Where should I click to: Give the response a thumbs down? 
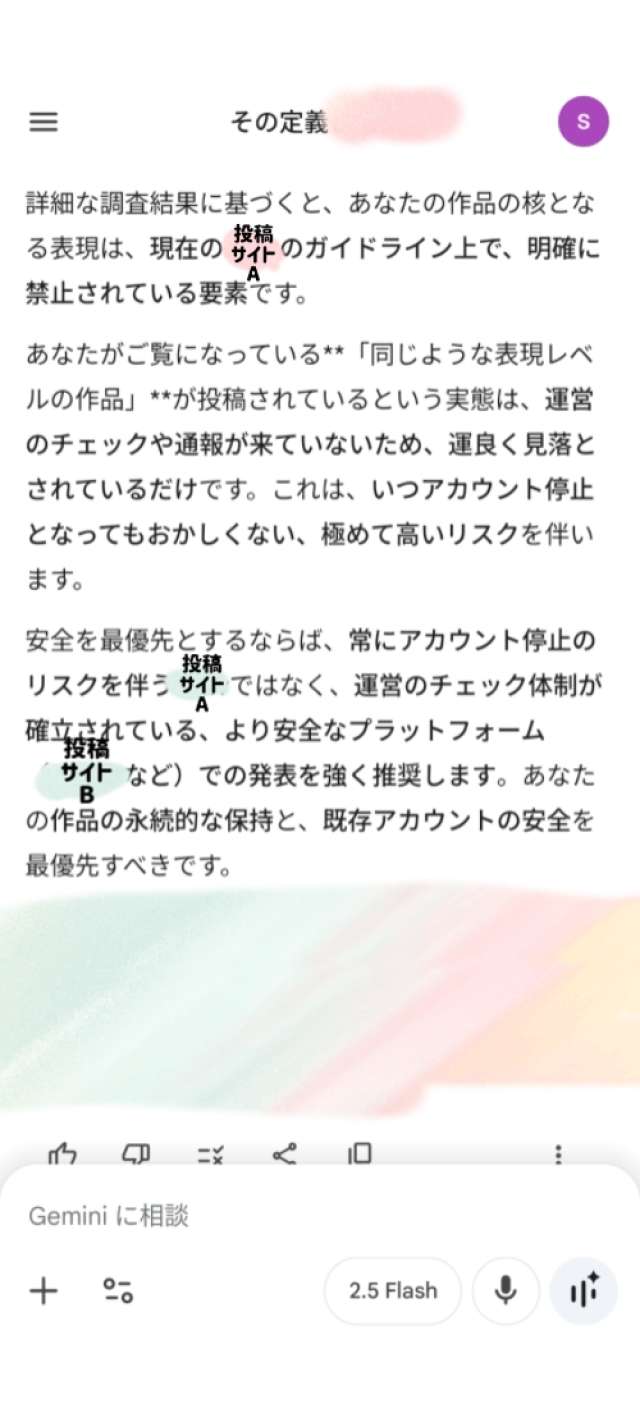click(x=136, y=1154)
